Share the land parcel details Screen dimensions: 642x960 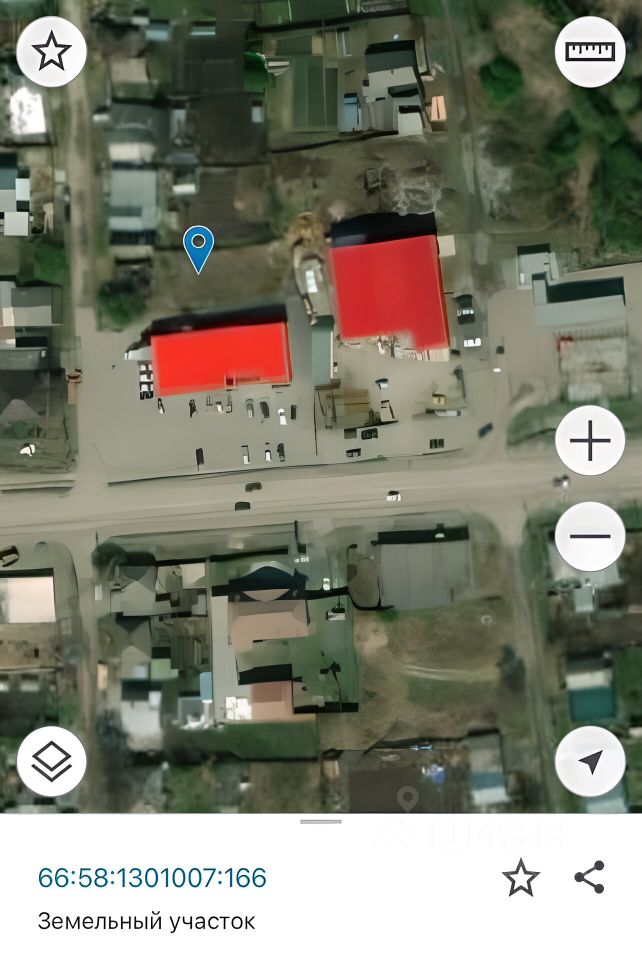[590, 879]
